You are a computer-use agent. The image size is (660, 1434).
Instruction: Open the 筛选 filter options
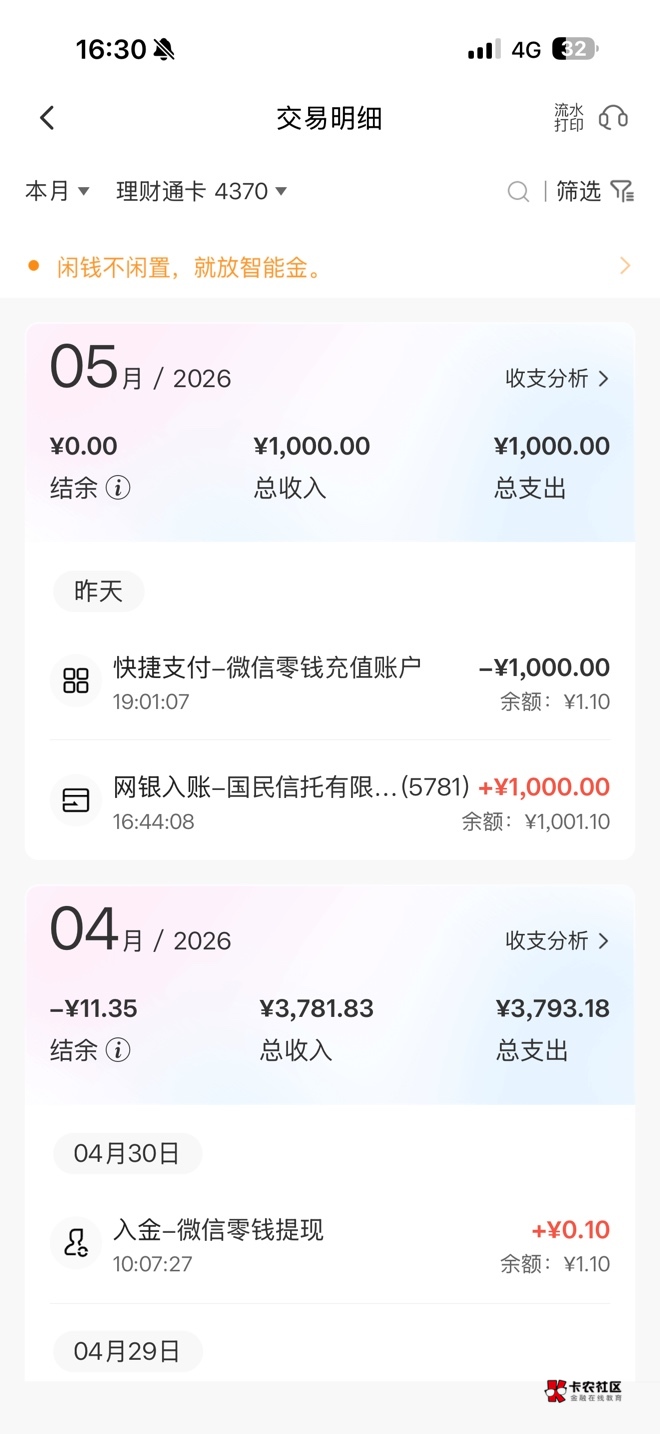(595, 191)
